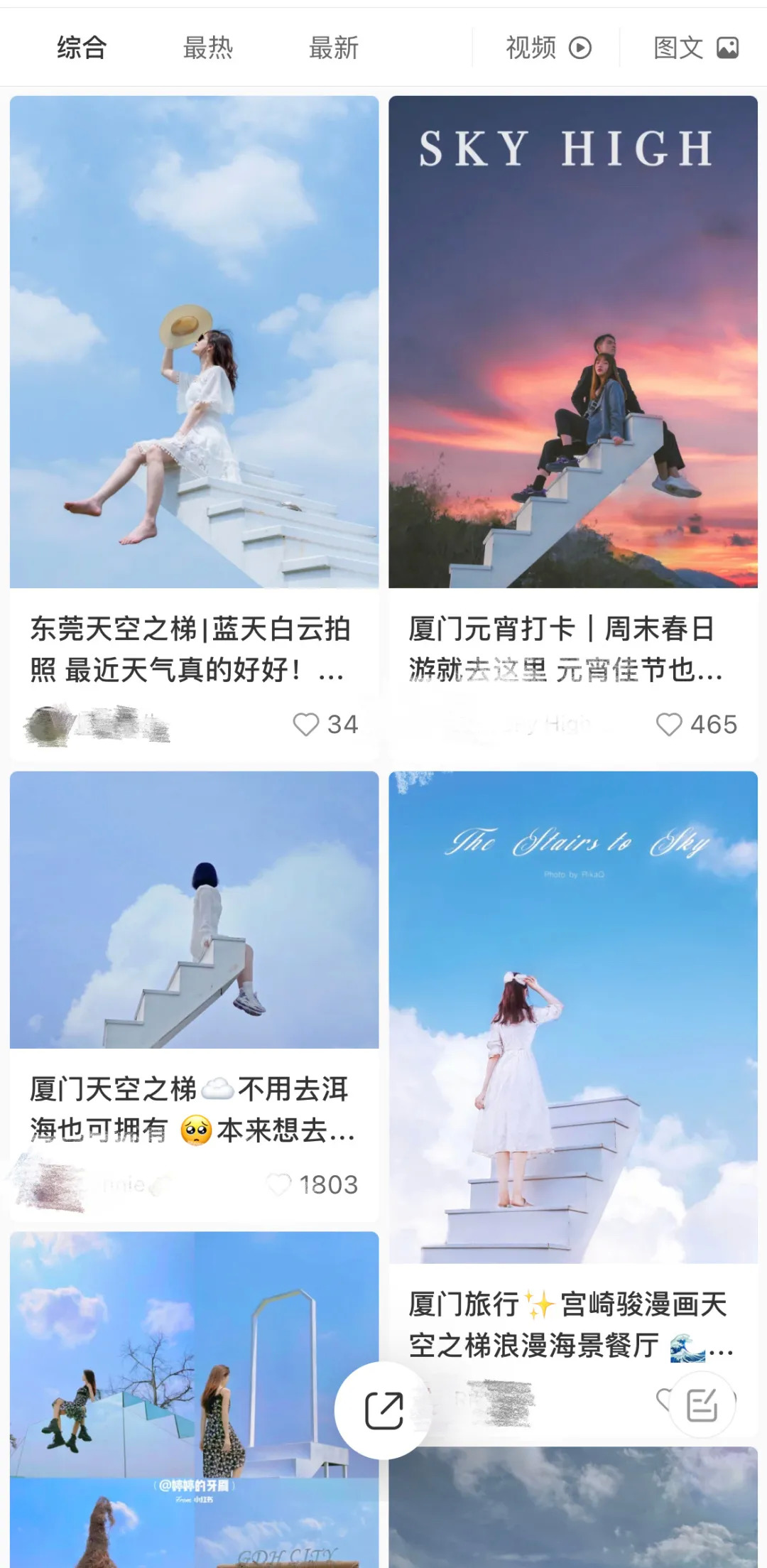
Task: Filter results by 视频
Action: [x=548, y=48]
